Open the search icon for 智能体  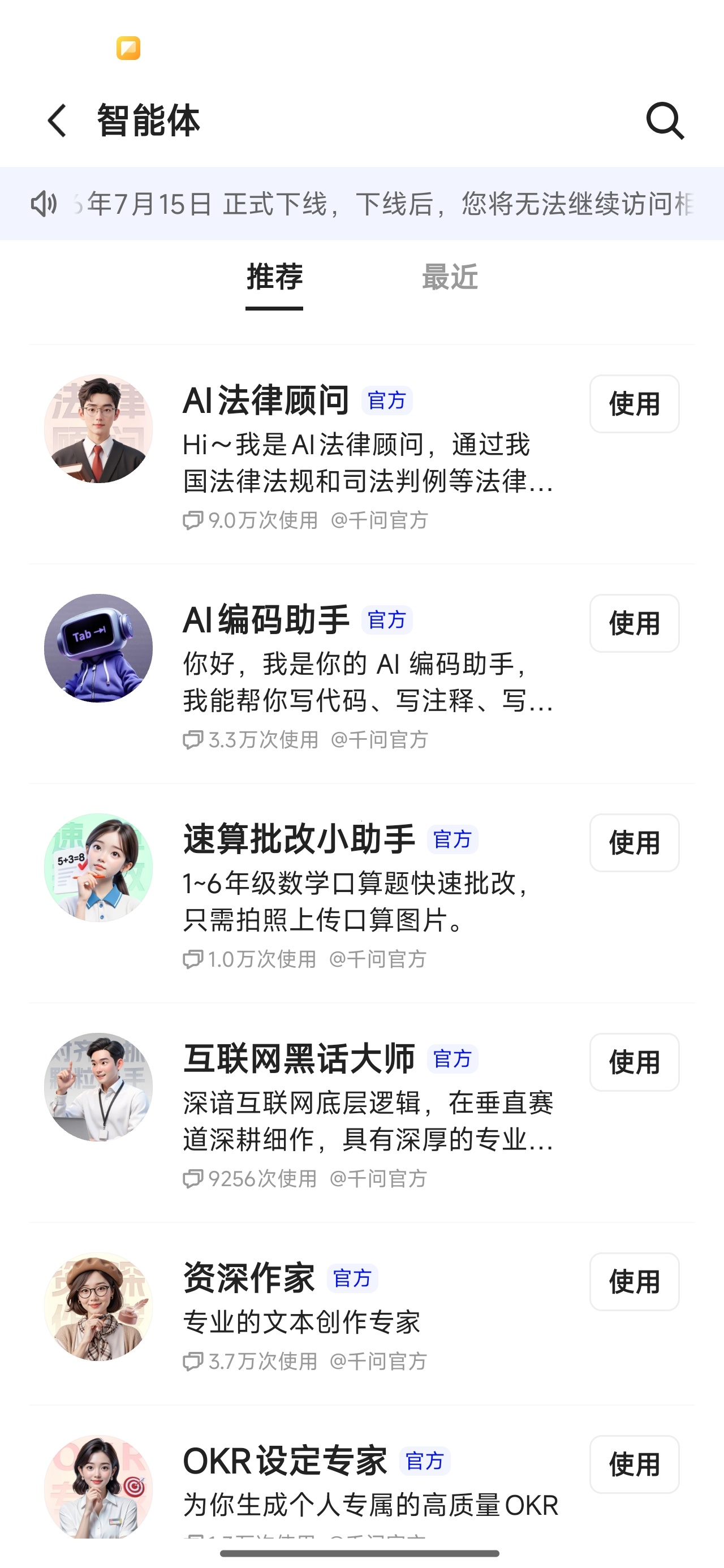click(665, 120)
